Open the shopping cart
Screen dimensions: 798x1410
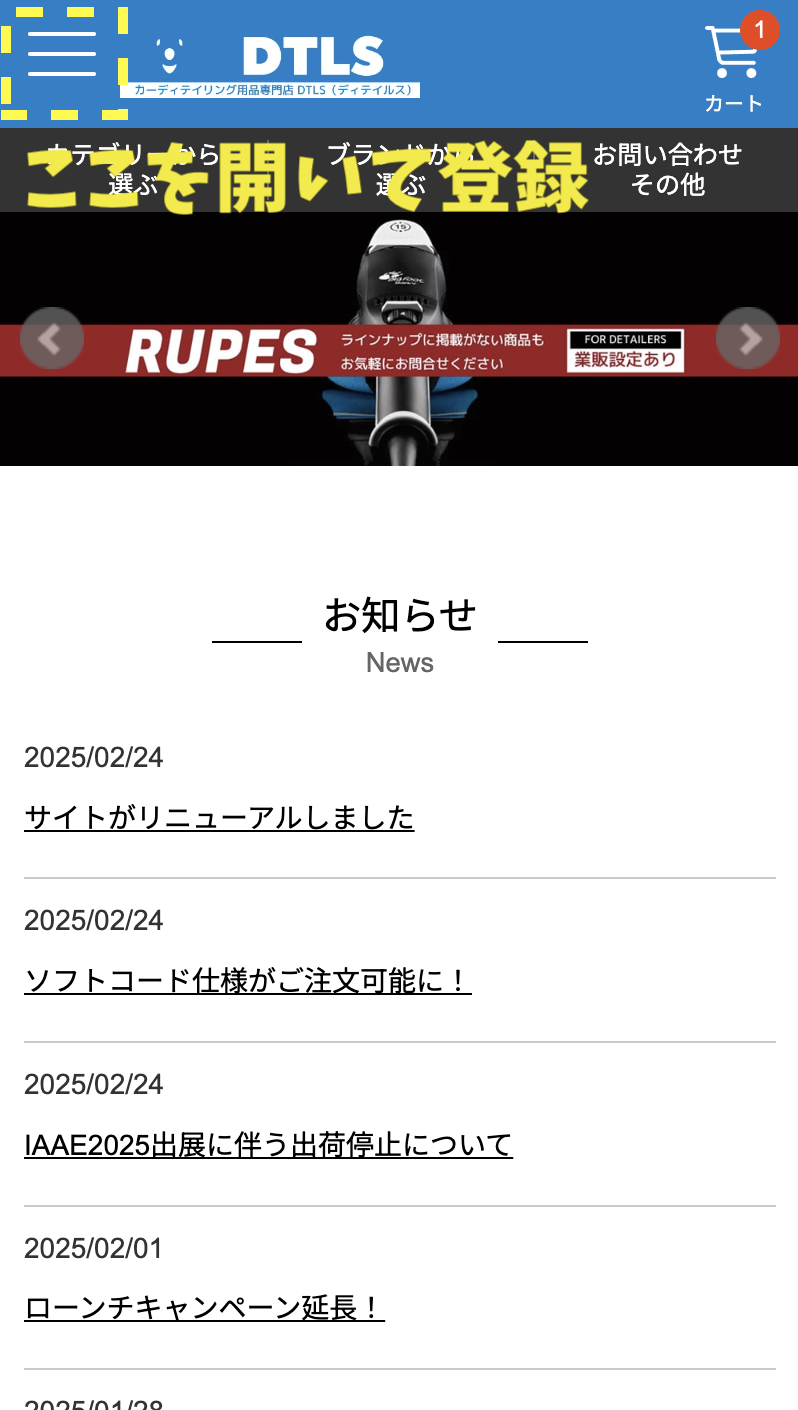[734, 66]
